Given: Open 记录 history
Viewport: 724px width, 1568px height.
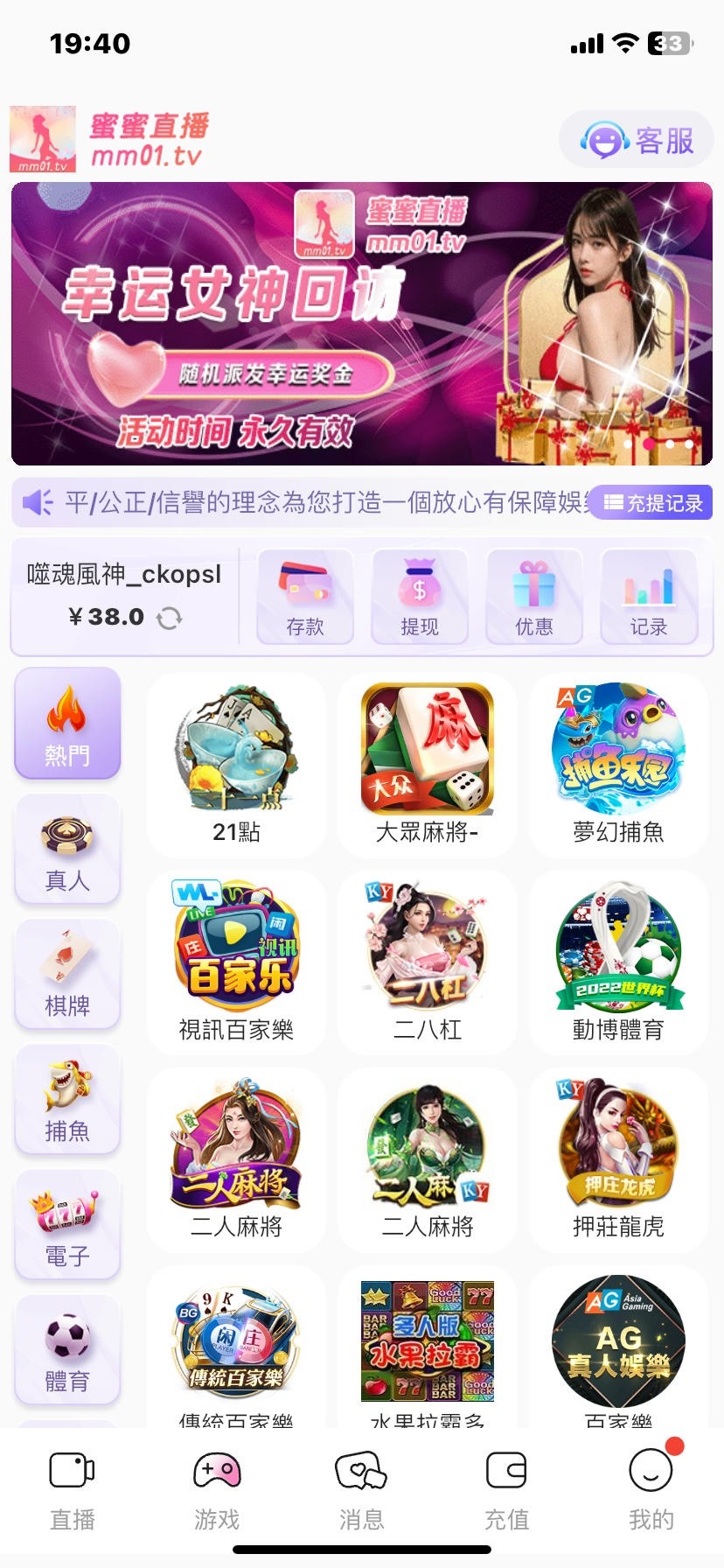Looking at the screenshot, I should 649,598.
